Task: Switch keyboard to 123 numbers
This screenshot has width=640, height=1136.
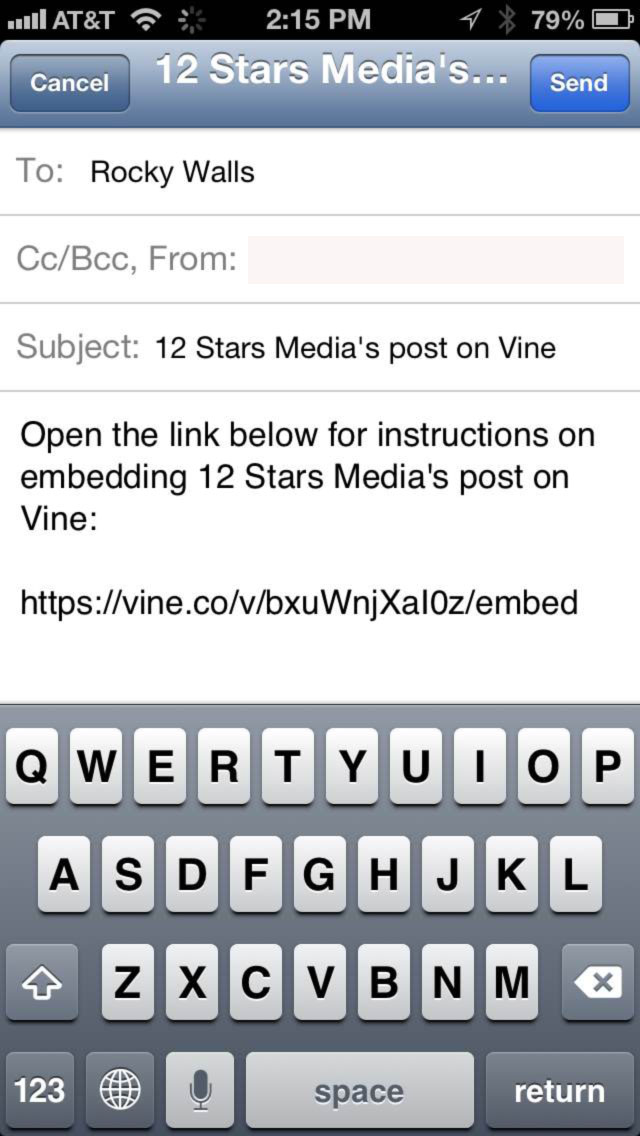Action: [x=40, y=1090]
